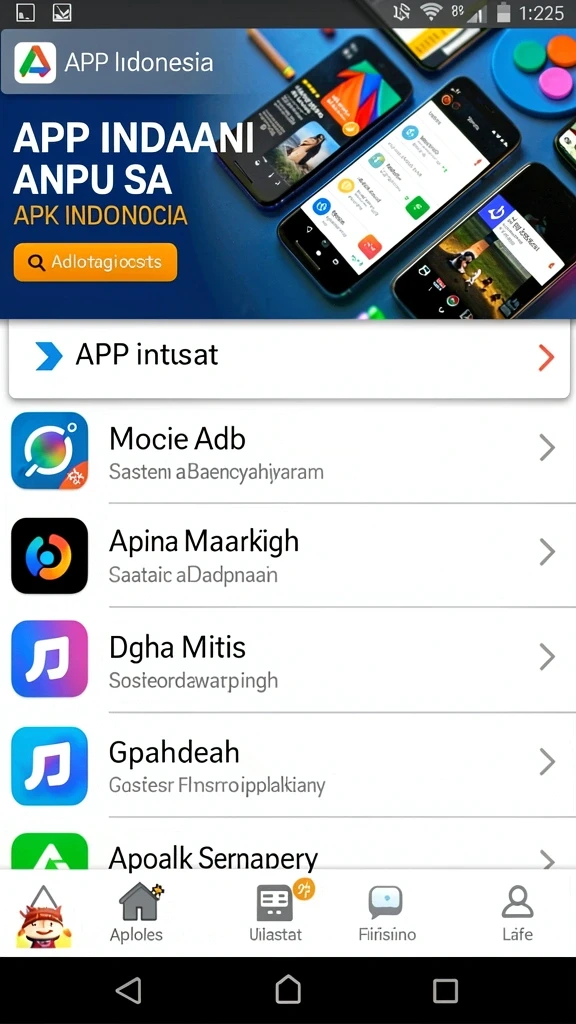Open Apina Maarkigh from the list
The width and height of the screenshot is (576, 1024).
point(288,555)
